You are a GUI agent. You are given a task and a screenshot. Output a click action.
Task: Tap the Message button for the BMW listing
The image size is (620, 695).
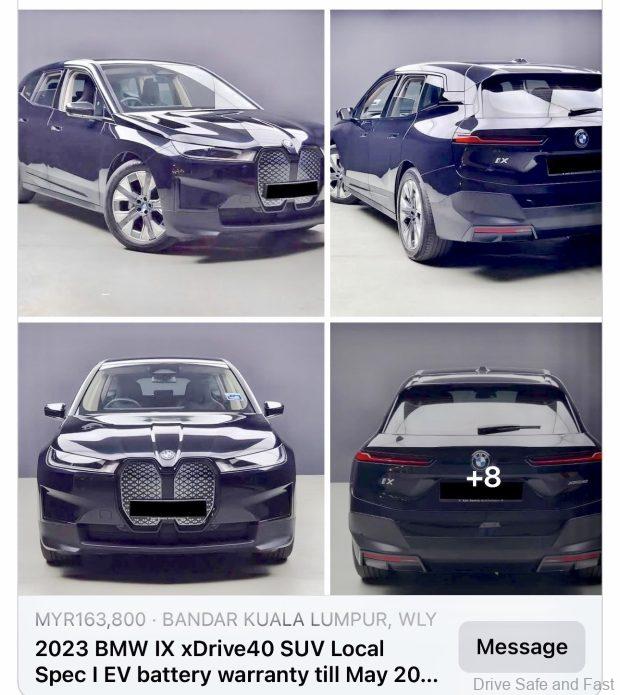coord(521,647)
